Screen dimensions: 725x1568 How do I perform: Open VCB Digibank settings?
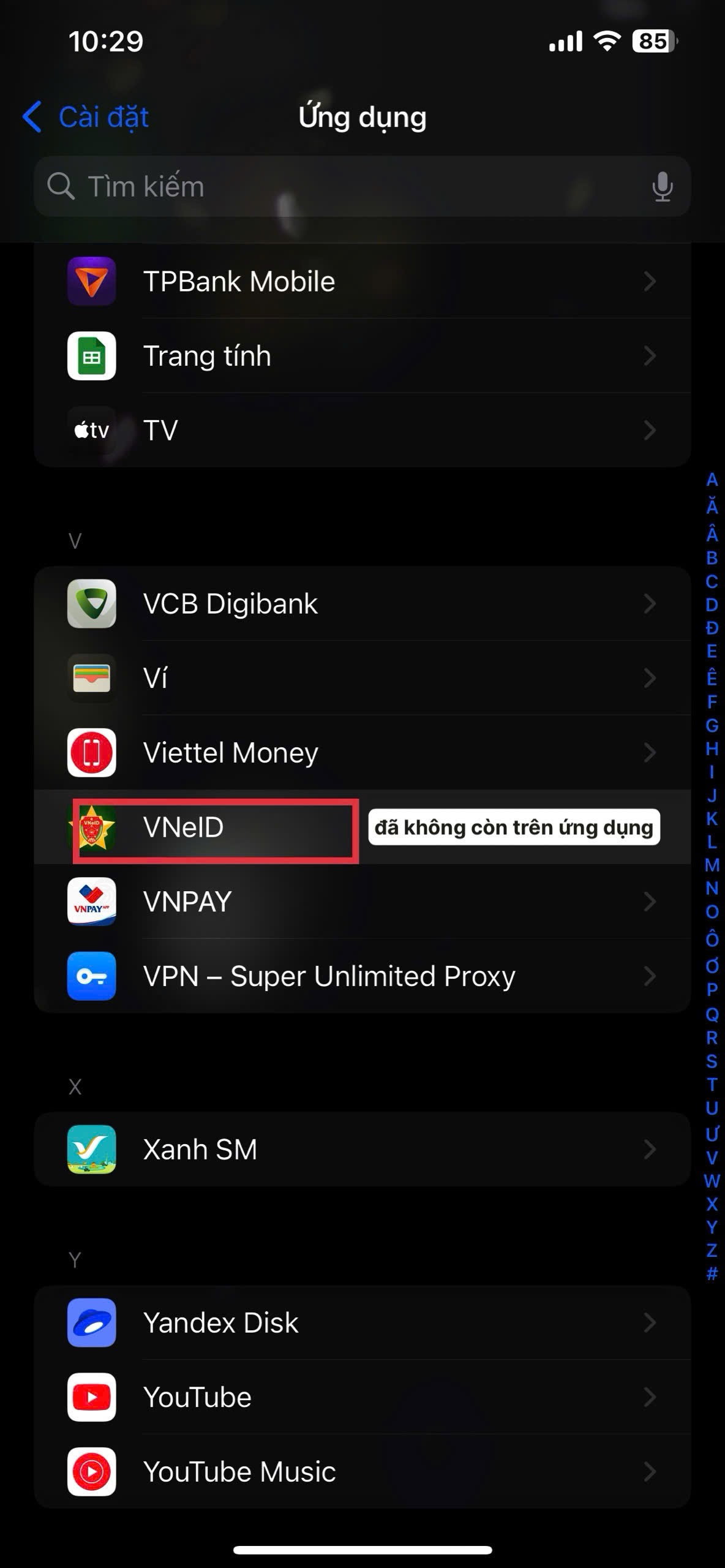361,603
